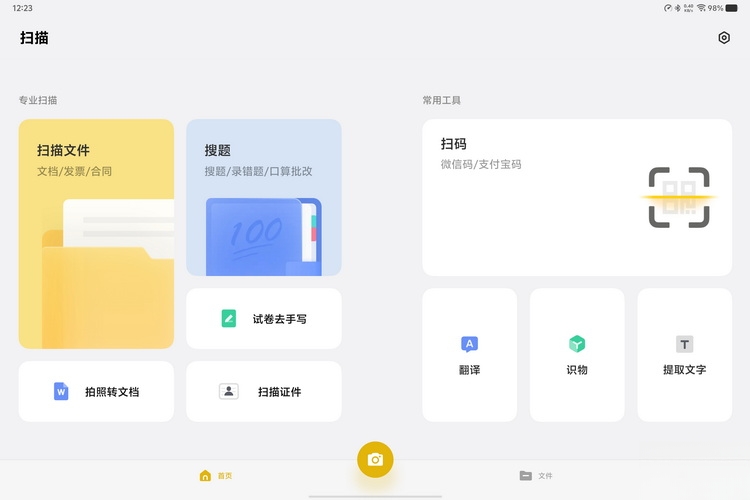This screenshot has width=750, height=500.
Task: Start 扫描证件 scanning
Action: 264,391
